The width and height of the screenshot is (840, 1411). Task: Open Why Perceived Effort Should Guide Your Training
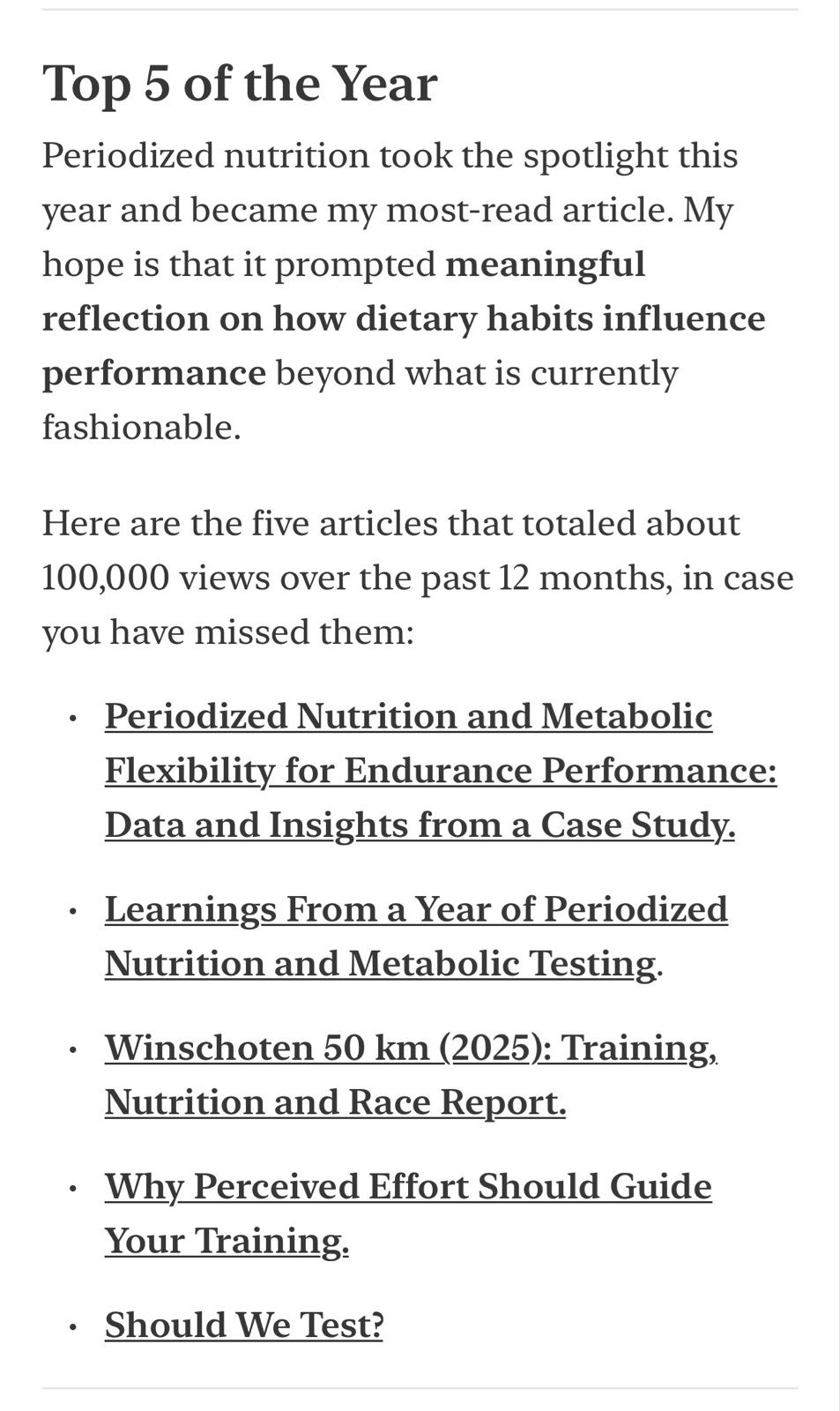coord(407,1187)
